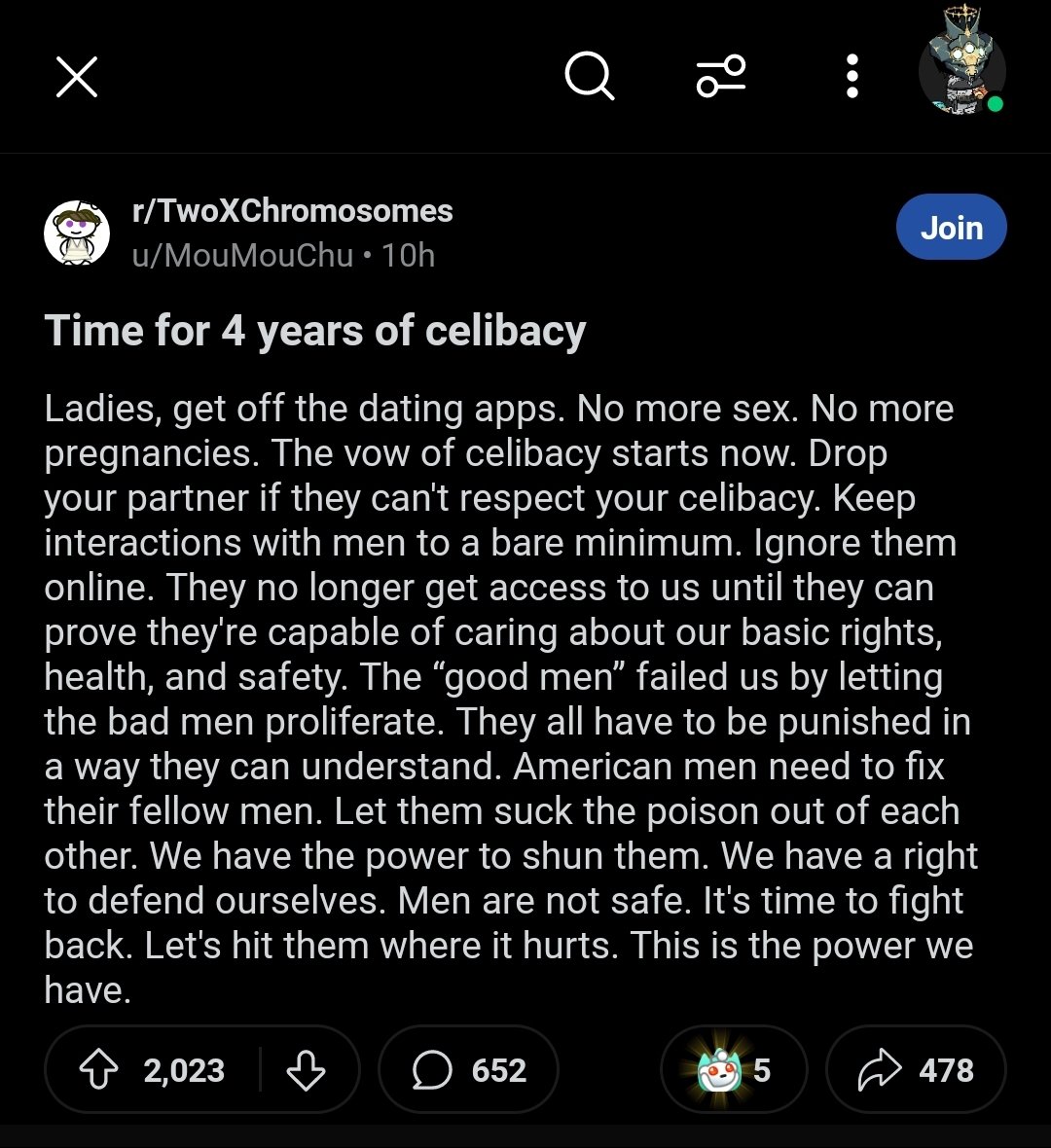
Task: Close the post view
Action: 77,76
